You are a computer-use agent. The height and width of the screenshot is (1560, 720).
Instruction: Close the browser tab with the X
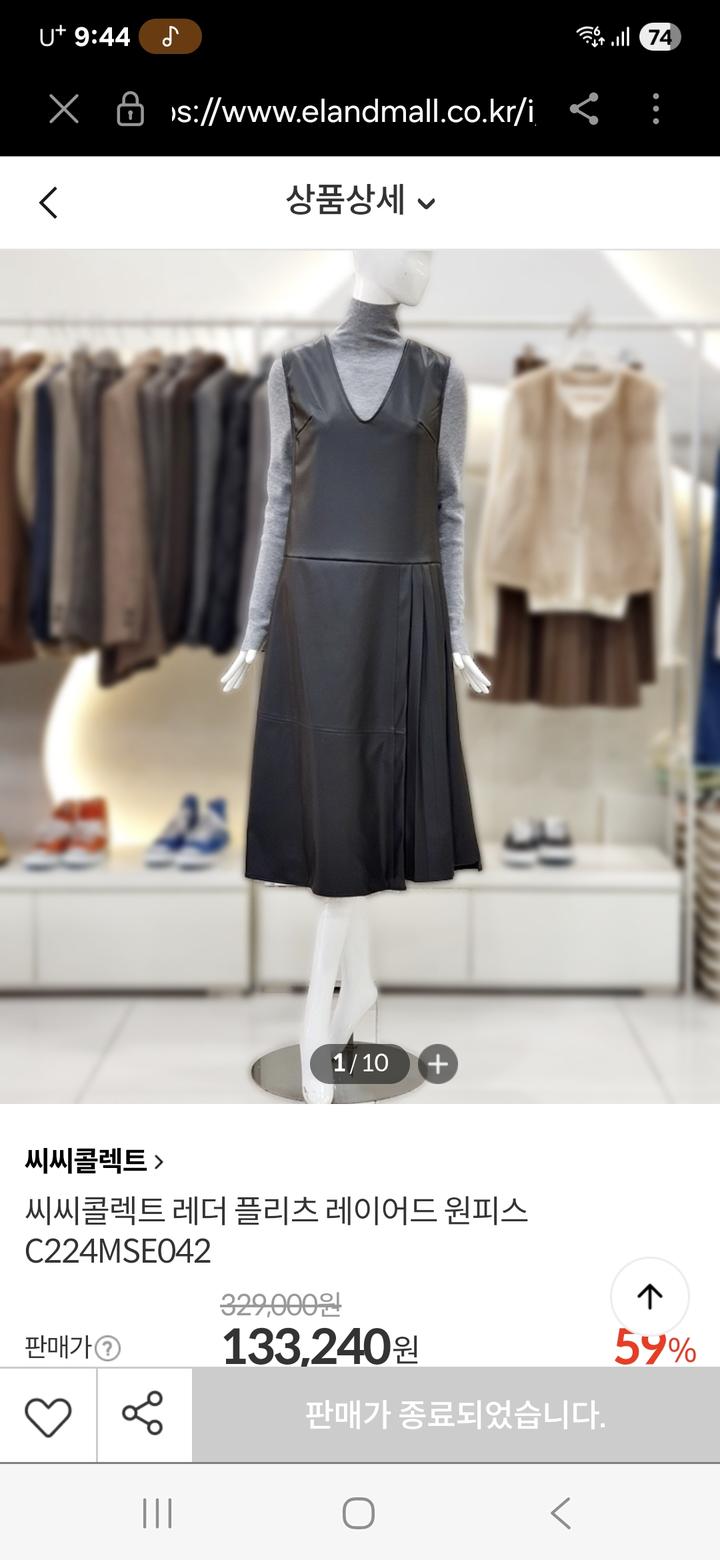64,109
